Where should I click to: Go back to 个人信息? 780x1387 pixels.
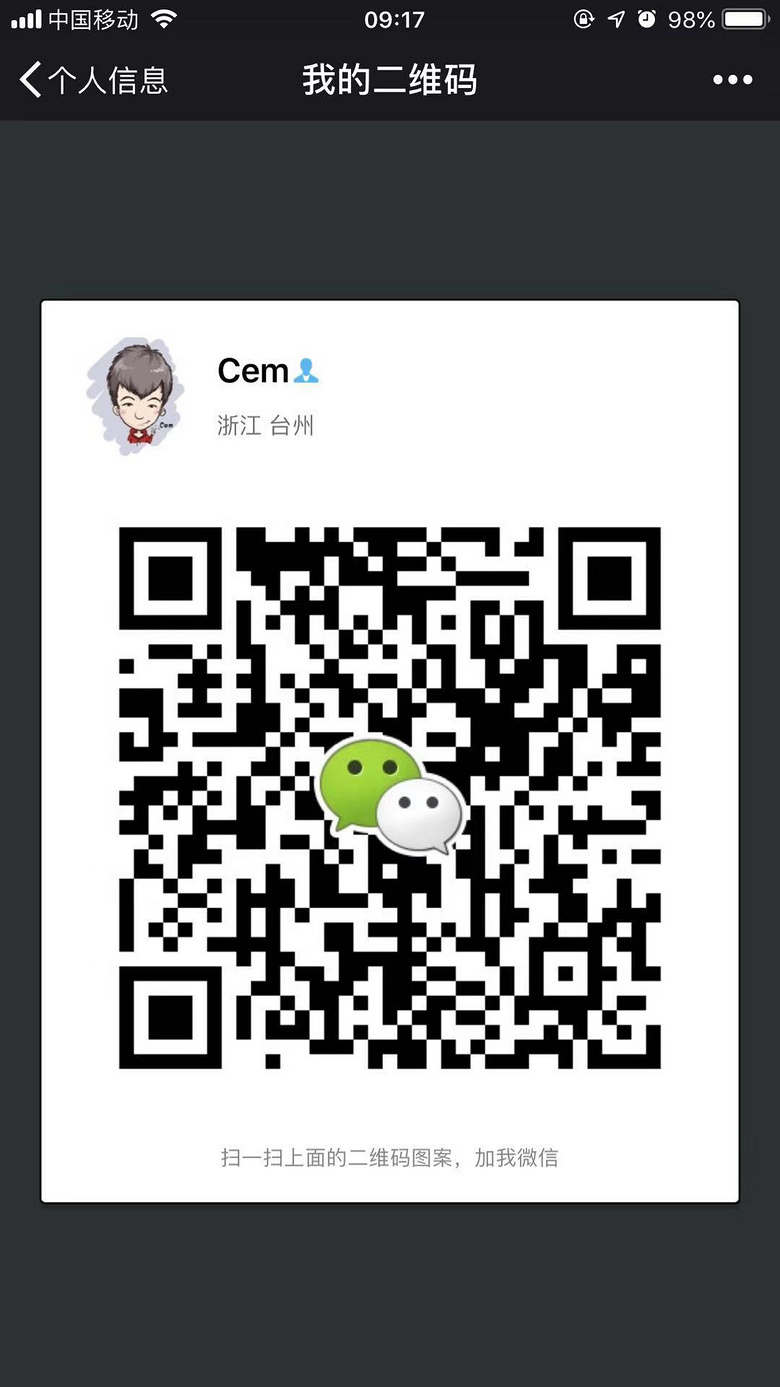pyautogui.click(x=93, y=80)
